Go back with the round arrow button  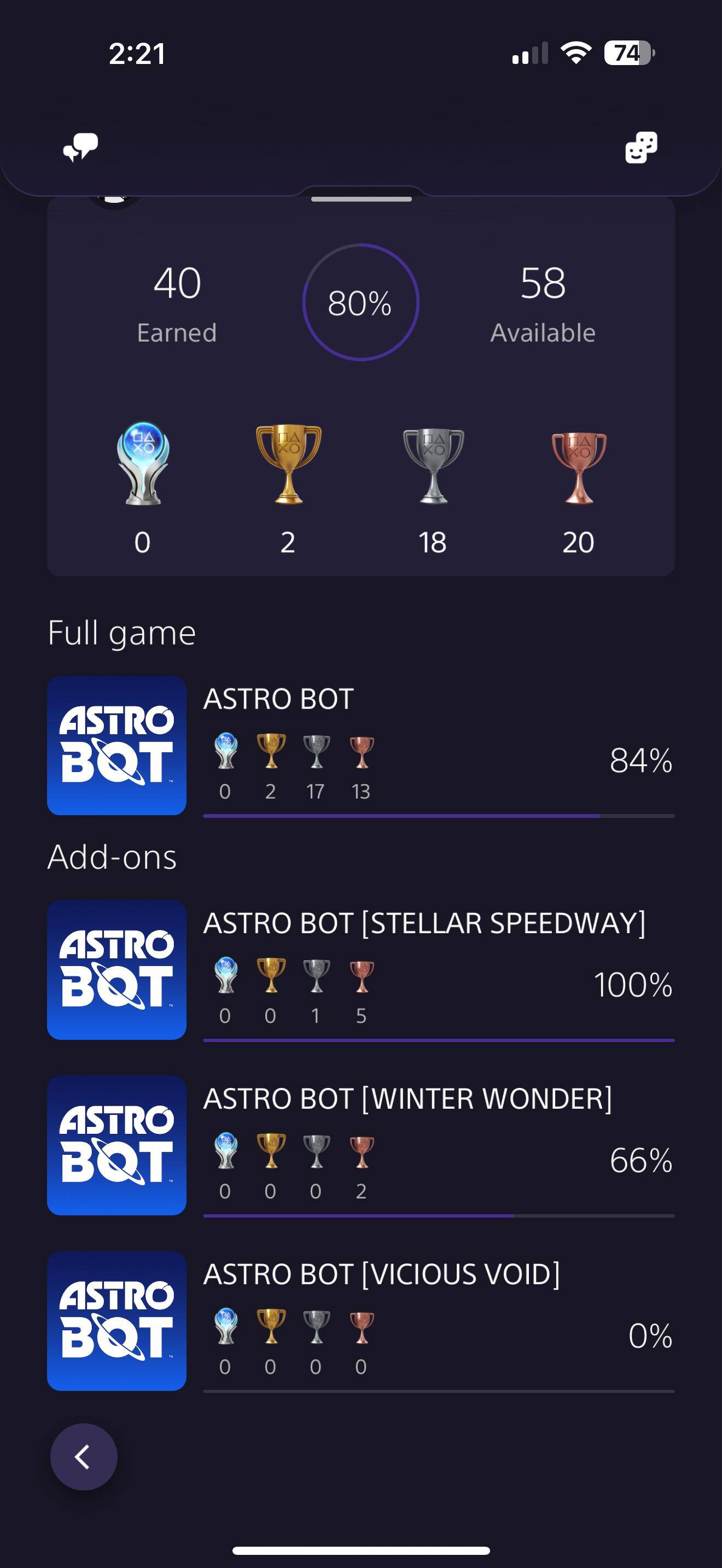(x=83, y=1457)
